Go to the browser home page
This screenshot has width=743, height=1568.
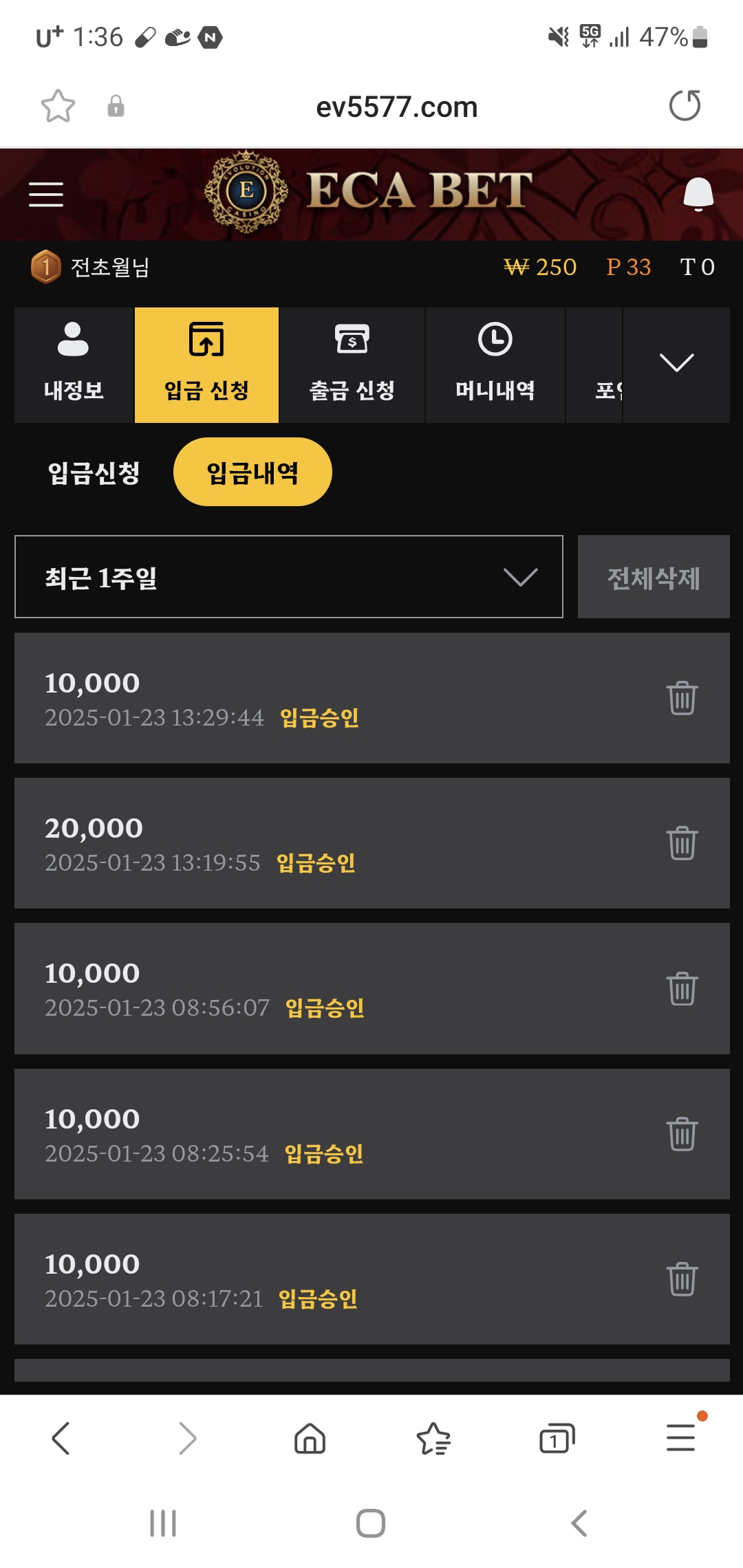310,1438
